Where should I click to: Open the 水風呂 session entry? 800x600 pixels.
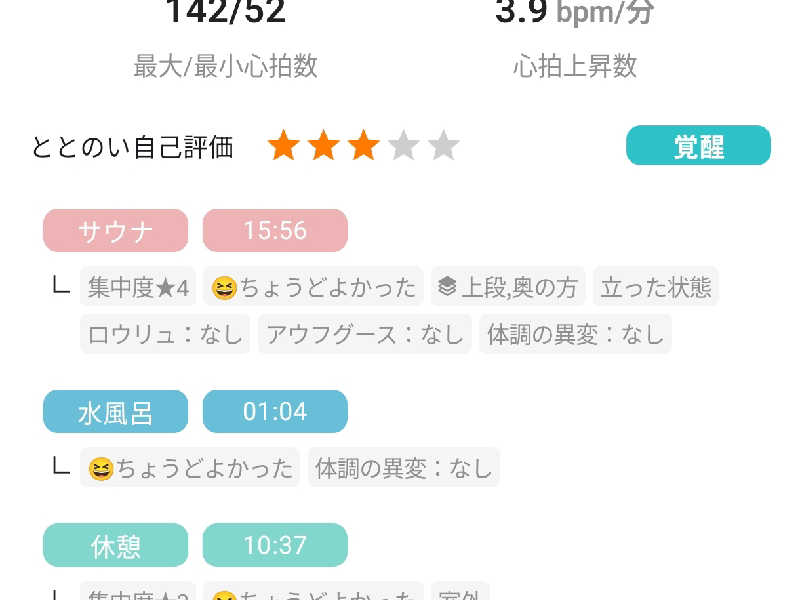115,412
